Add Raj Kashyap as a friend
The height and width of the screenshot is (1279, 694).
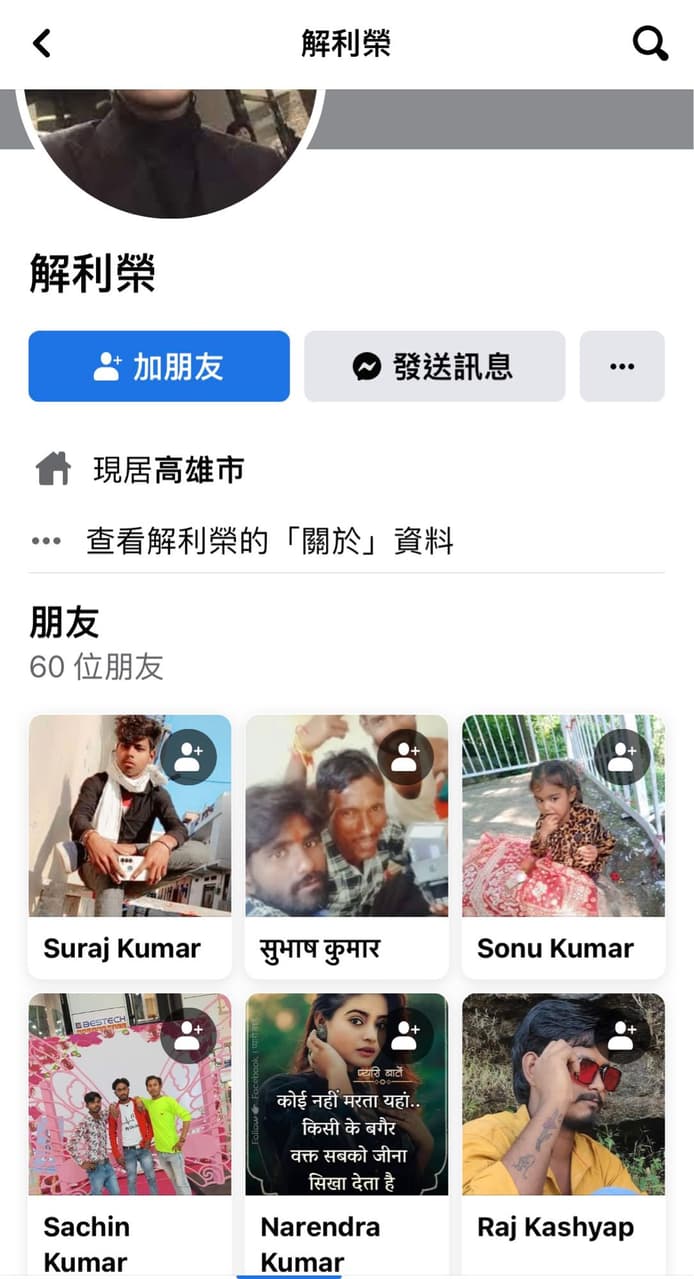coord(621,1035)
